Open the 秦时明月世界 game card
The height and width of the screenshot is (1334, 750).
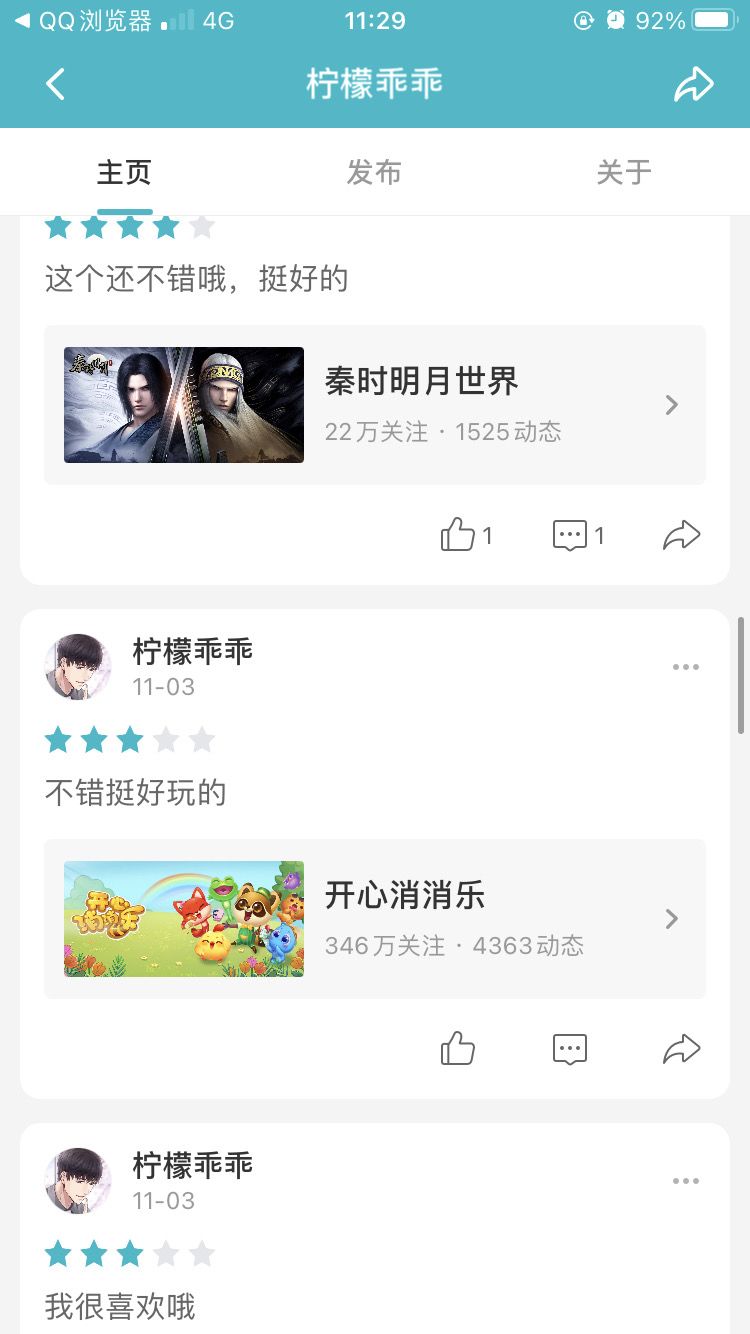375,405
